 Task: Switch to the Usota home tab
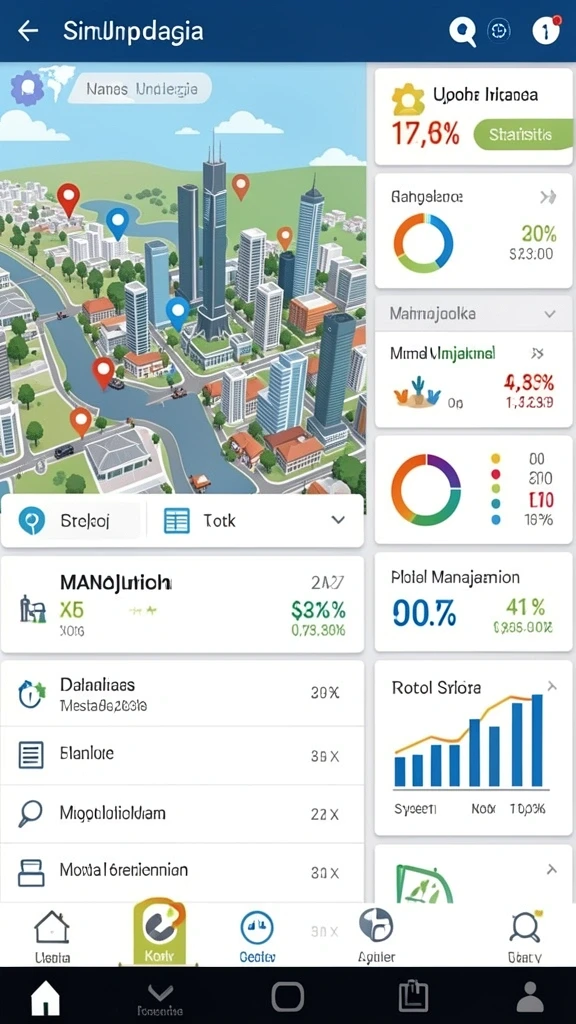coord(52,936)
